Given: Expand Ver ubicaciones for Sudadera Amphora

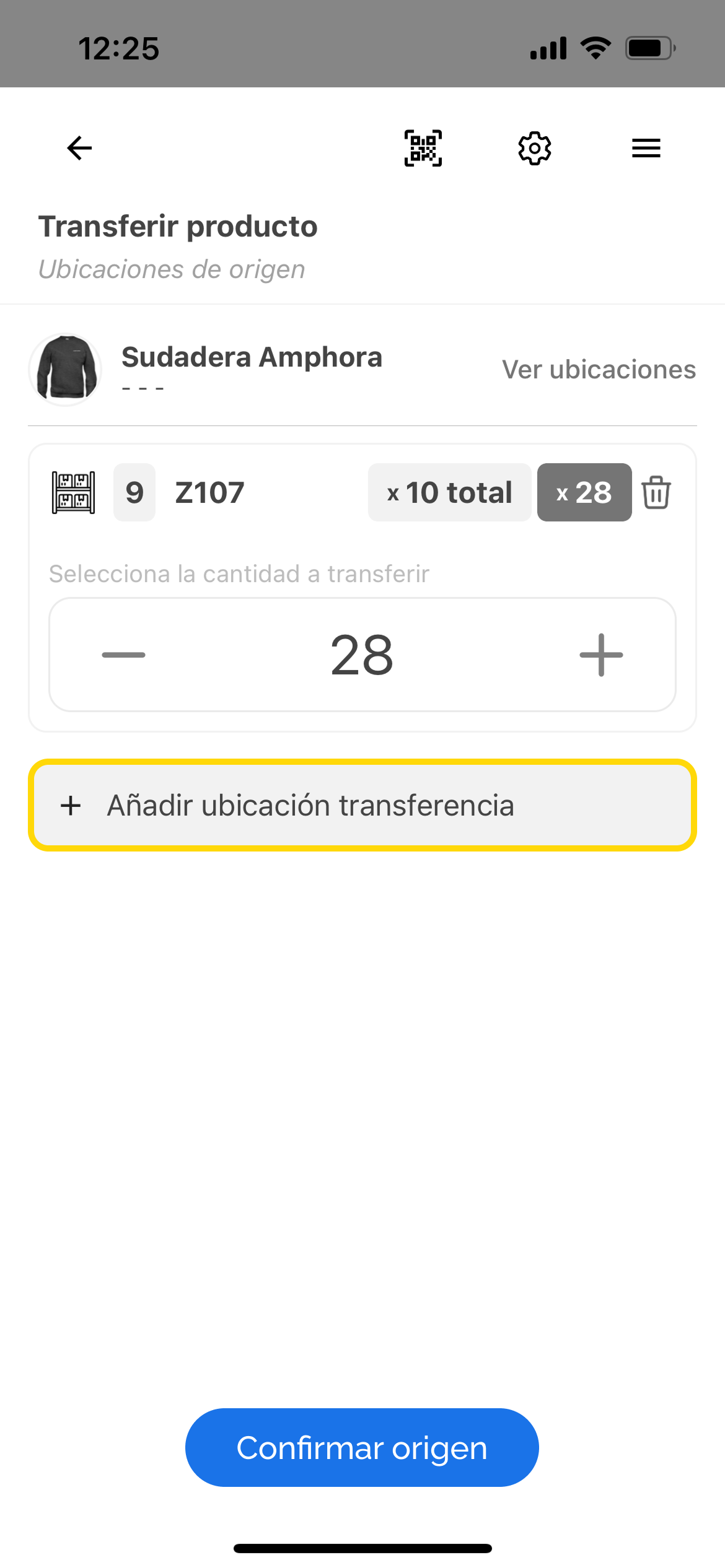Looking at the screenshot, I should click(599, 369).
